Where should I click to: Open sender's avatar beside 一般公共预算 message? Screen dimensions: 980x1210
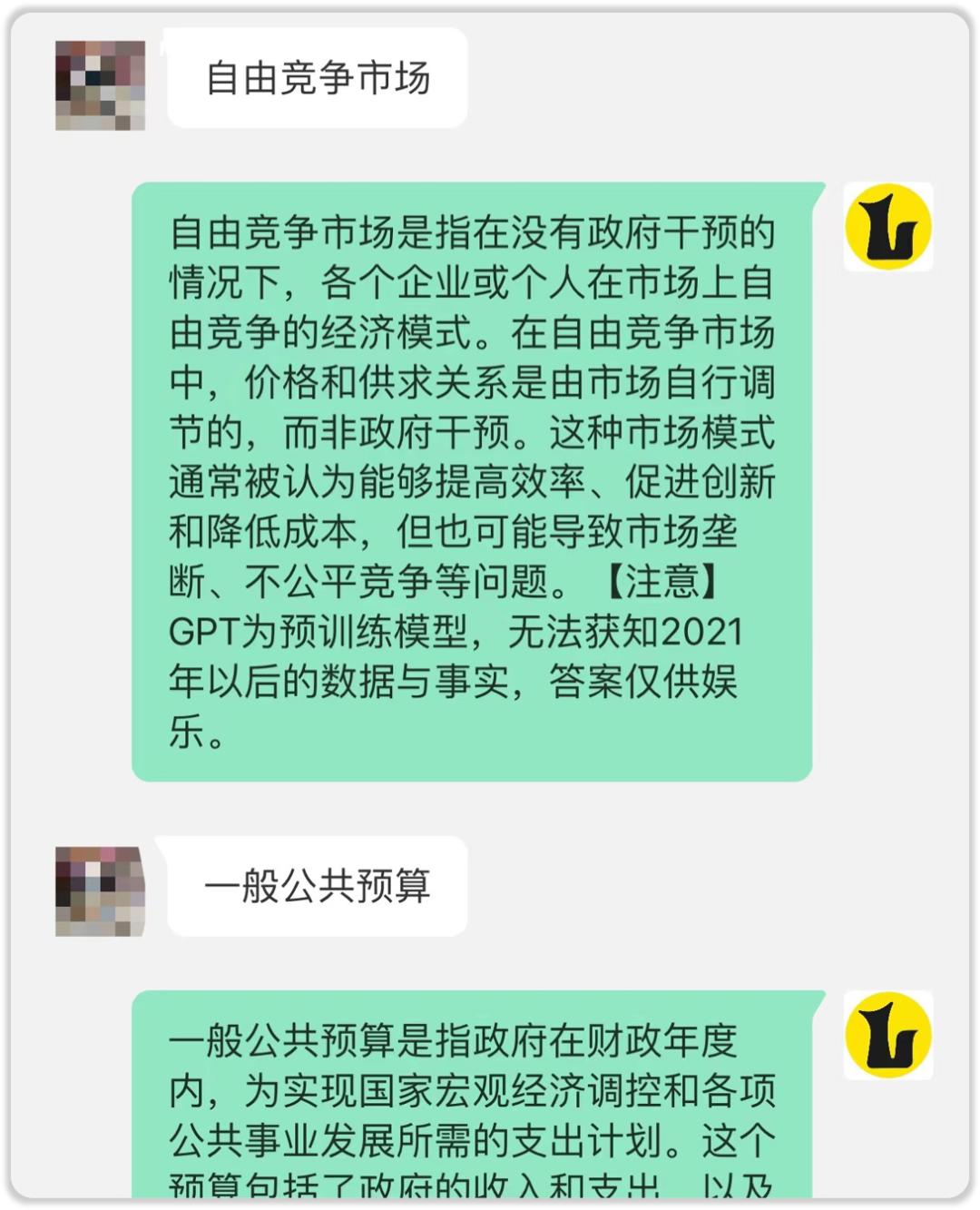[100, 891]
